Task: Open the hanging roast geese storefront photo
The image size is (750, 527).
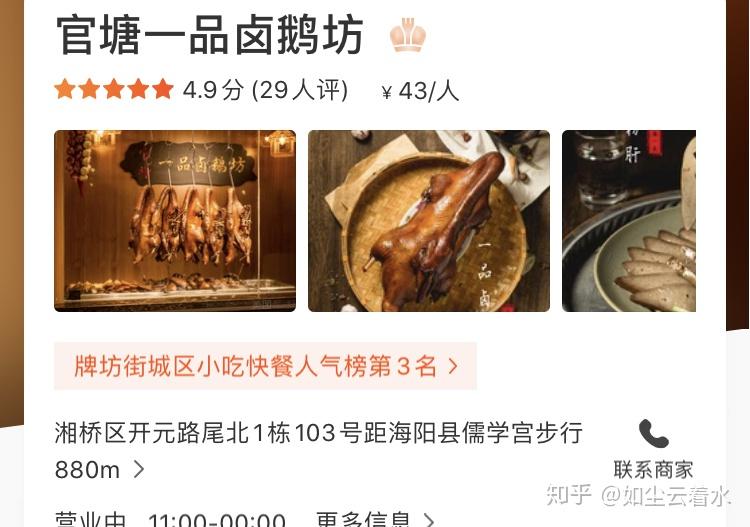Action: pyautogui.click(x=175, y=221)
